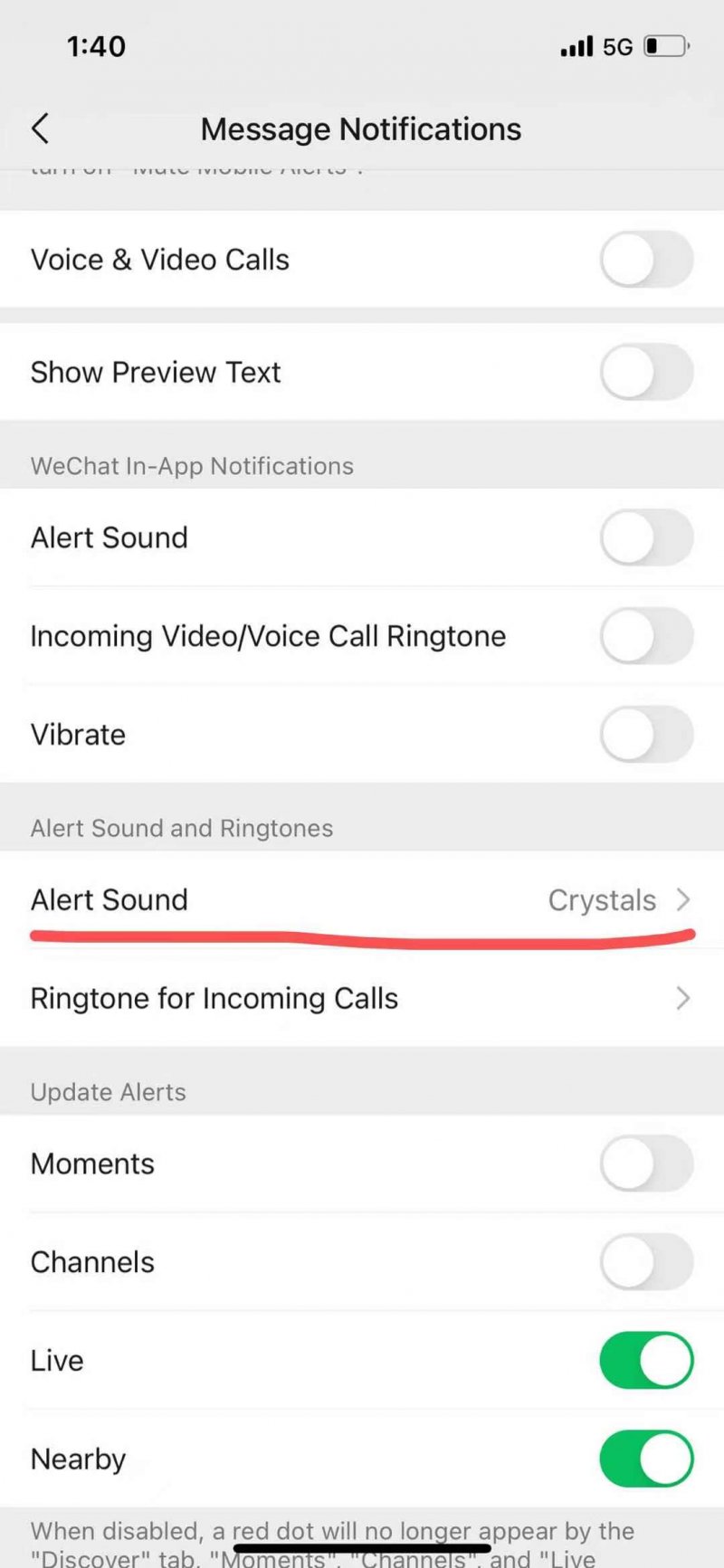Enable Moments update alerts

(x=646, y=1164)
